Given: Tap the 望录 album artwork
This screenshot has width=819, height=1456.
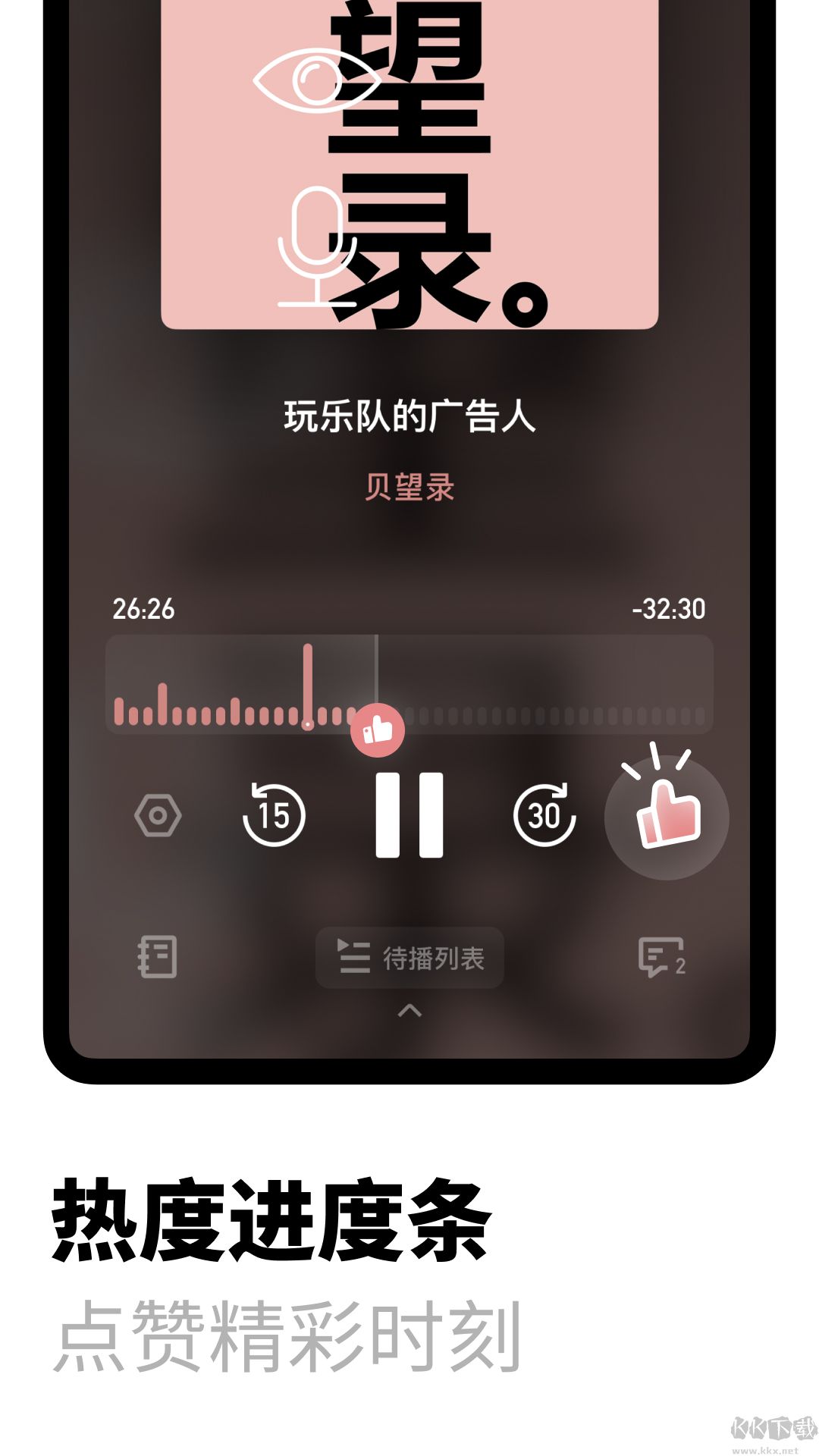Looking at the screenshot, I should click(409, 163).
